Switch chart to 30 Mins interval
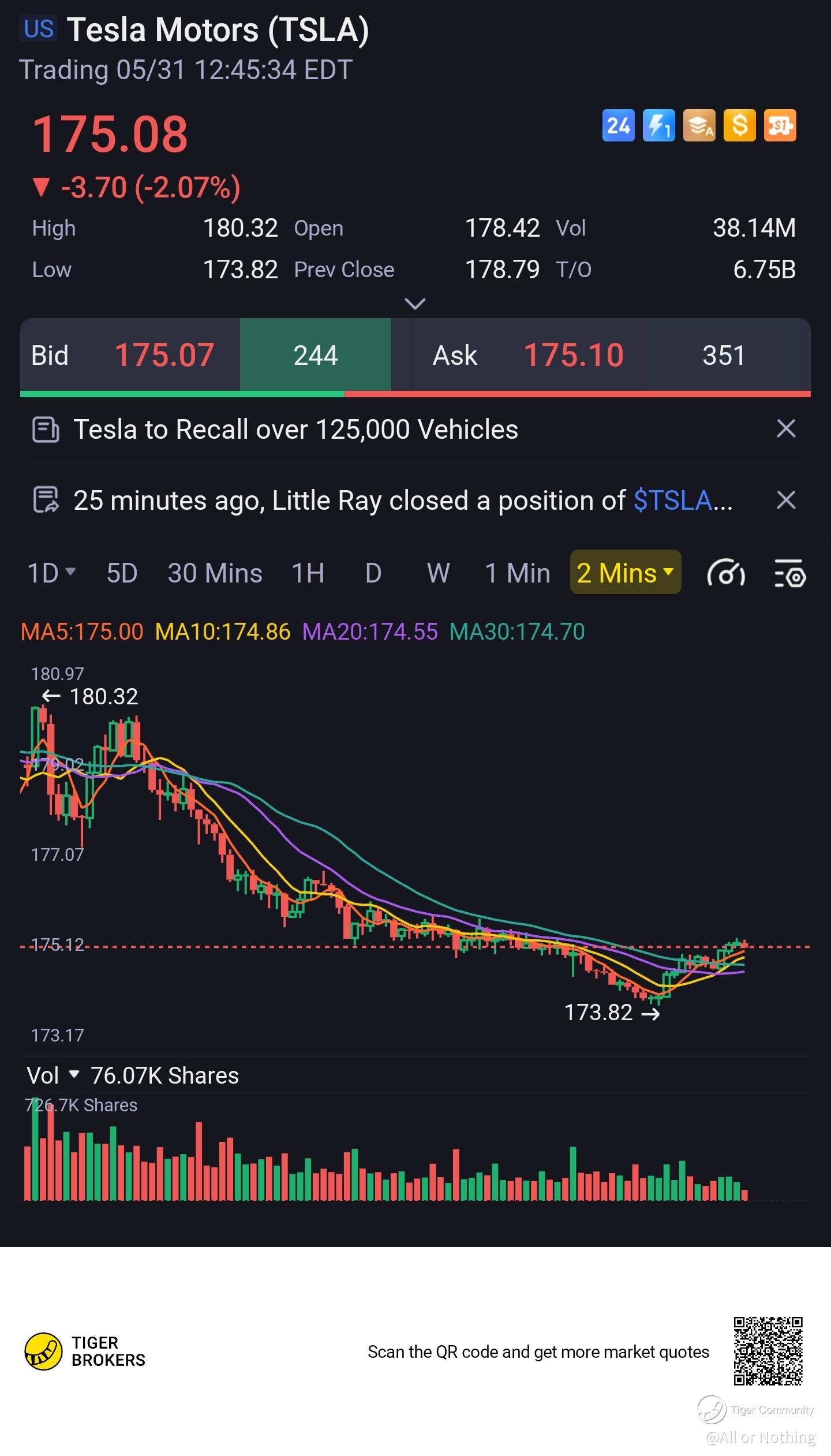831x1456 pixels. click(x=215, y=573)
